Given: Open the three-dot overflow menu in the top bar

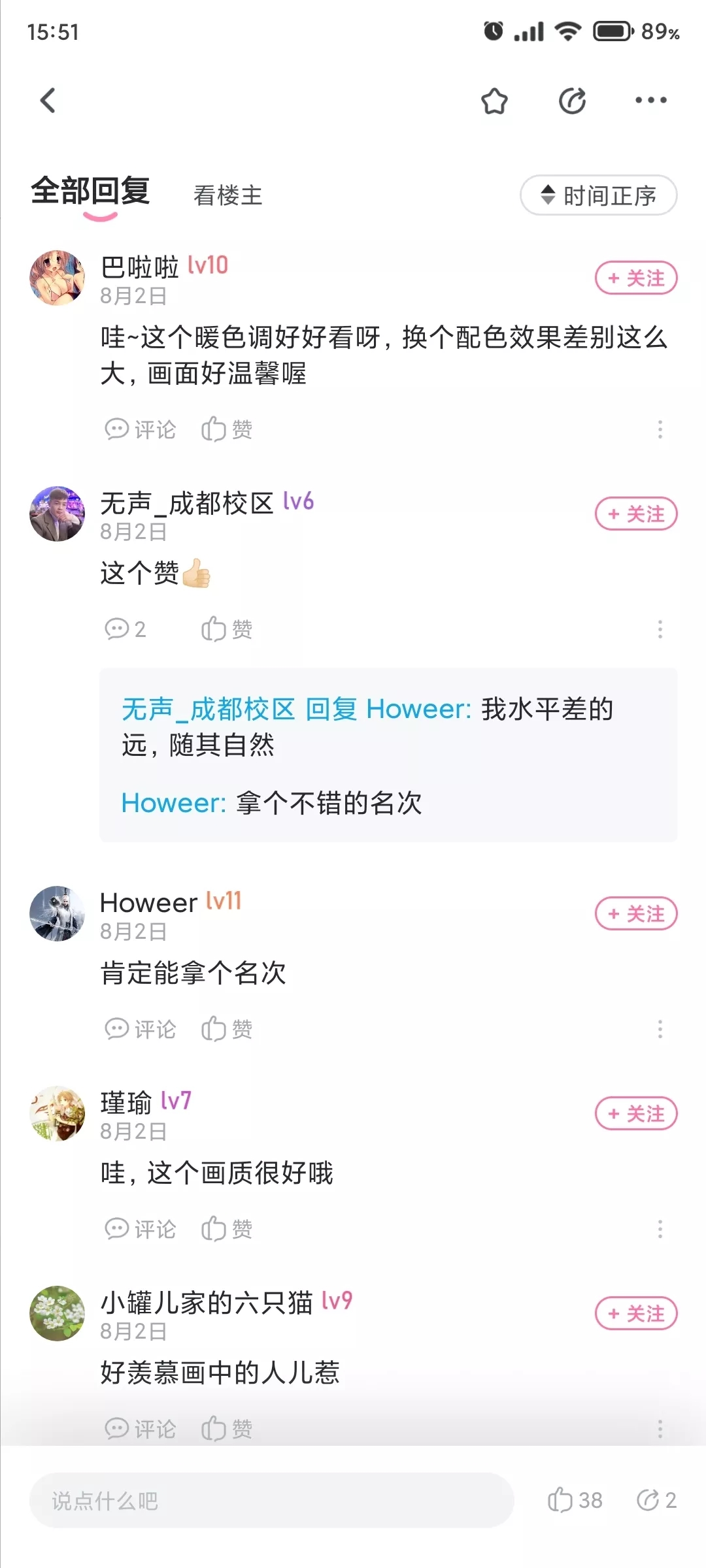Looking at the screenshot, I should (650, 101).
